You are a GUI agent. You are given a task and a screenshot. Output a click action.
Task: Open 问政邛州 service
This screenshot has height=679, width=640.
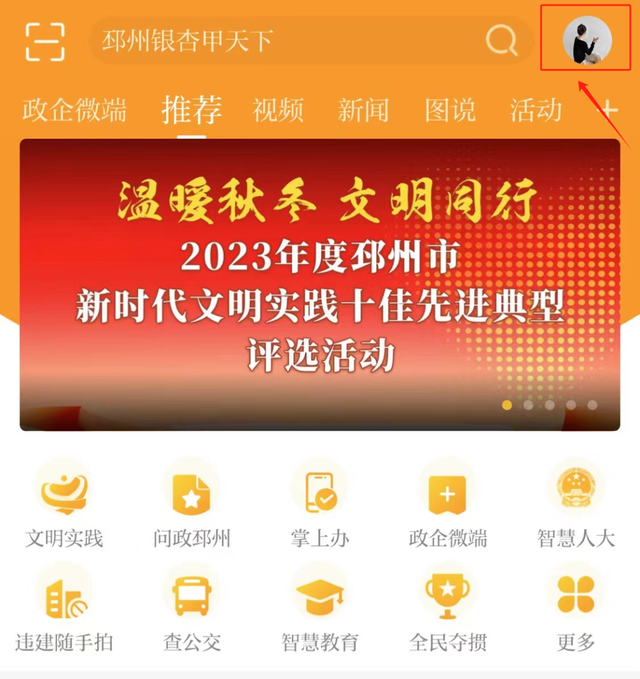(192, 505)
